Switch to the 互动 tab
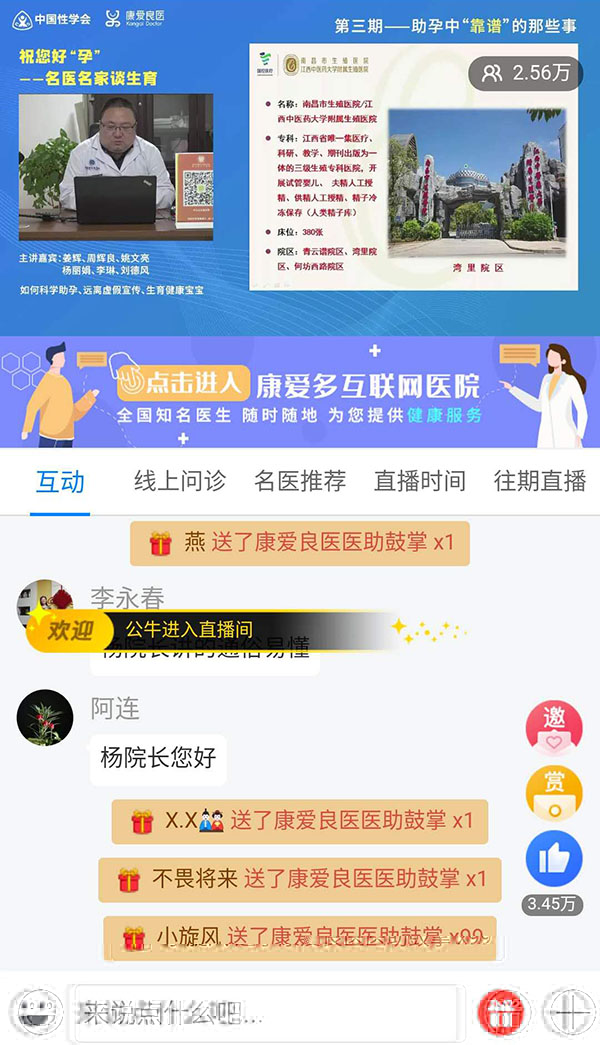600x1045 pixels. [60, 481]
